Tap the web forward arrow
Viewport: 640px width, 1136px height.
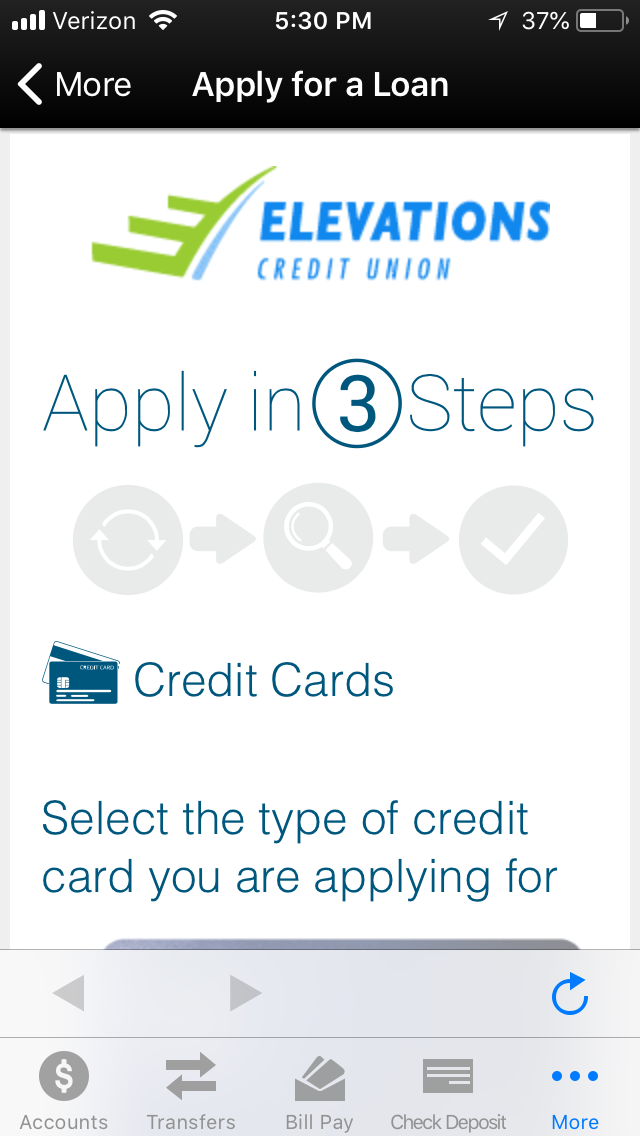click(244, 994)
